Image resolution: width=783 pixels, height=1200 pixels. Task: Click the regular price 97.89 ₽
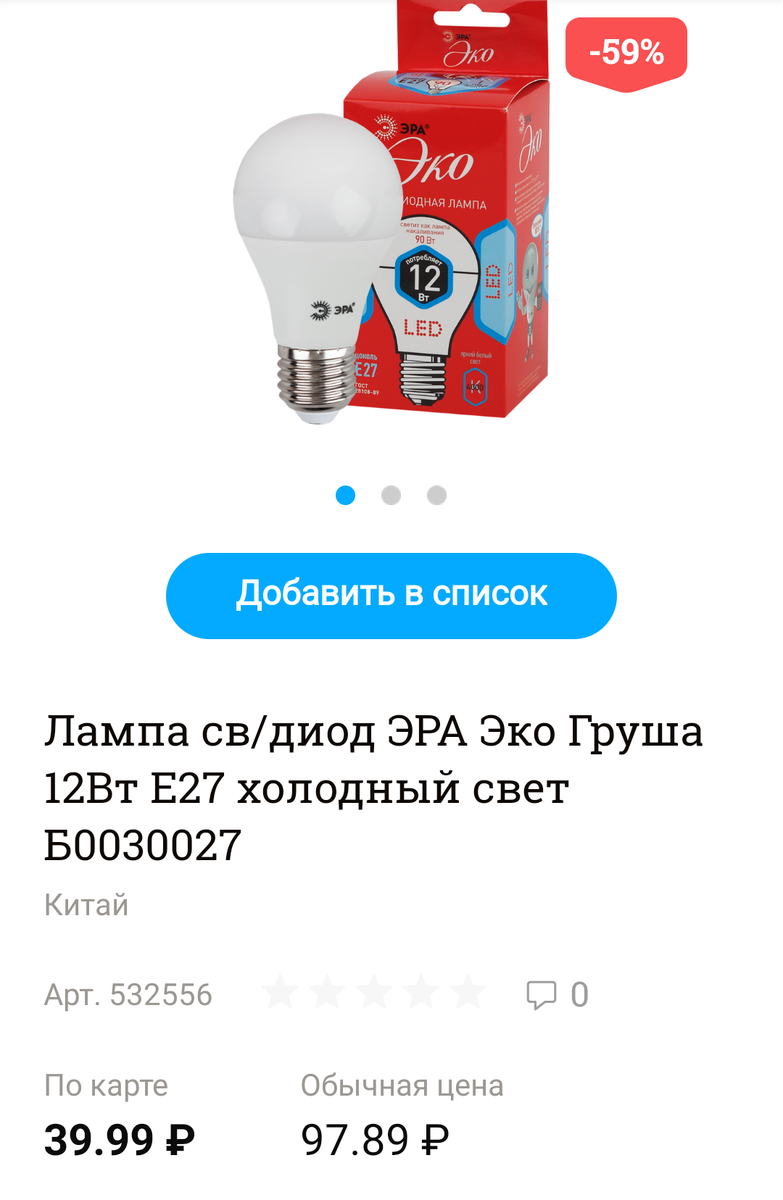coord(375,1137)
